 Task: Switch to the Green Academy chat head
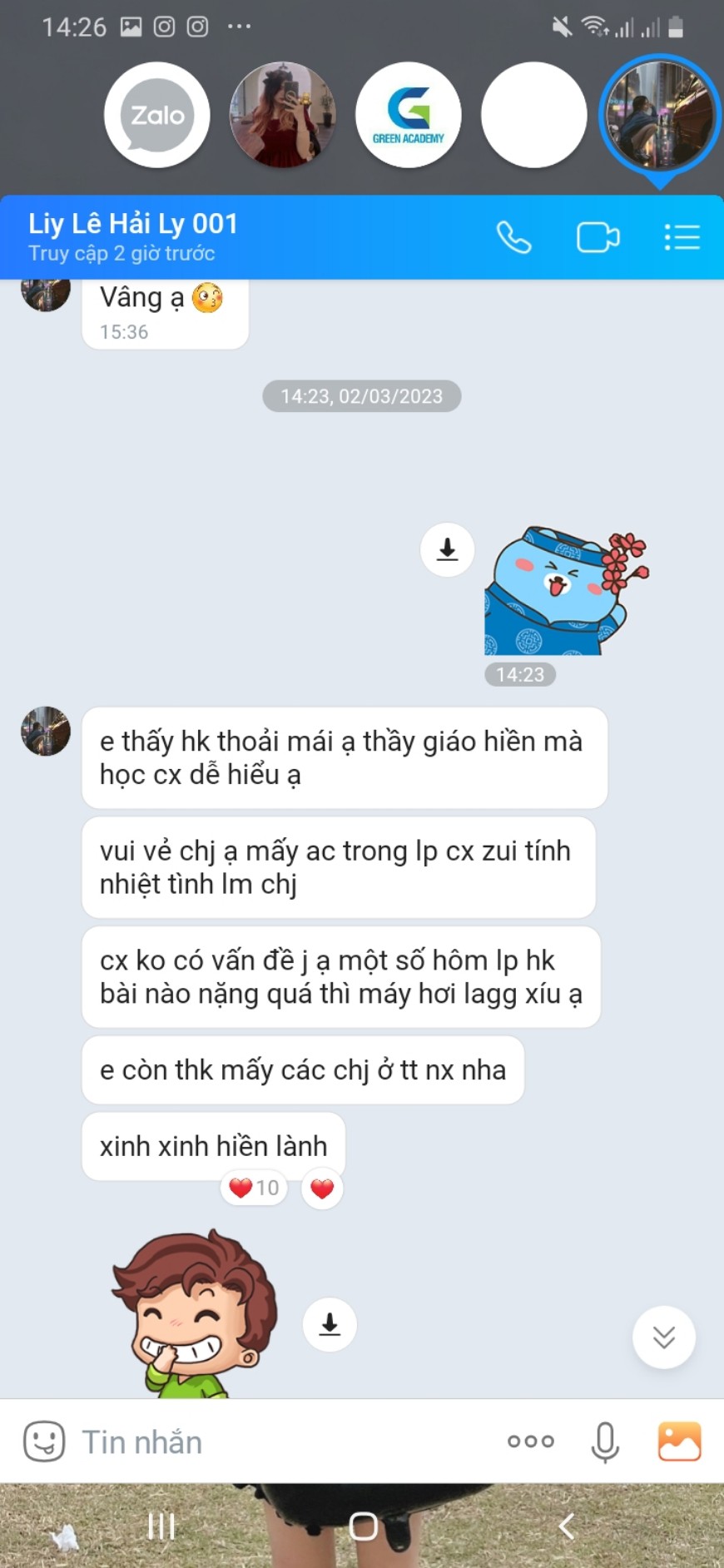pyautogui.click(x=408, y=115)
